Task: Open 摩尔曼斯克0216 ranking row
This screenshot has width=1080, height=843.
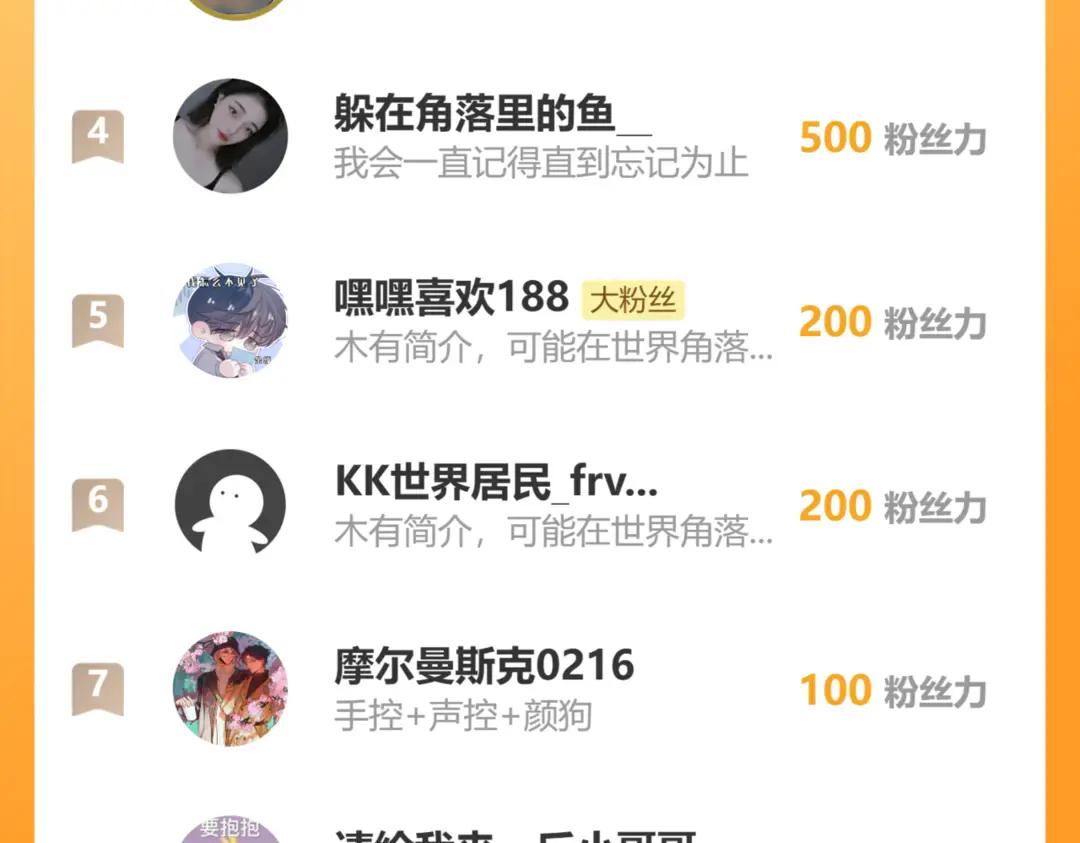Action: click(x=540, y=689)
